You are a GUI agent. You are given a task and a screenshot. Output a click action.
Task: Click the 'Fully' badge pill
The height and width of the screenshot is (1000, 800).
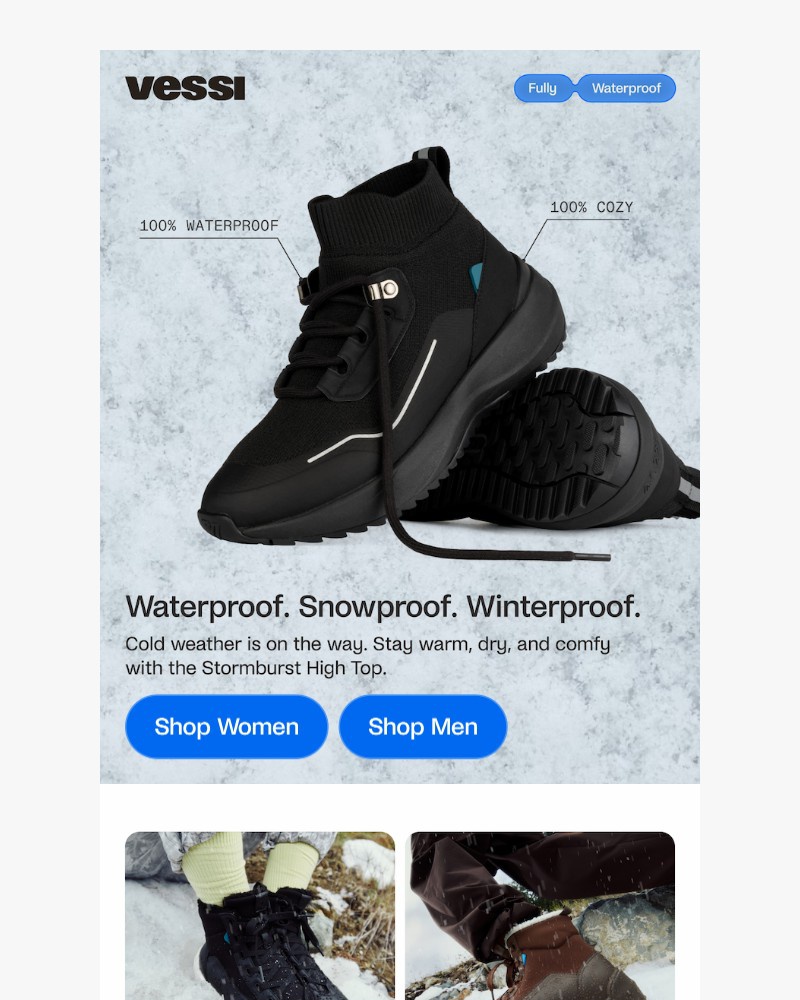point(543,88)
